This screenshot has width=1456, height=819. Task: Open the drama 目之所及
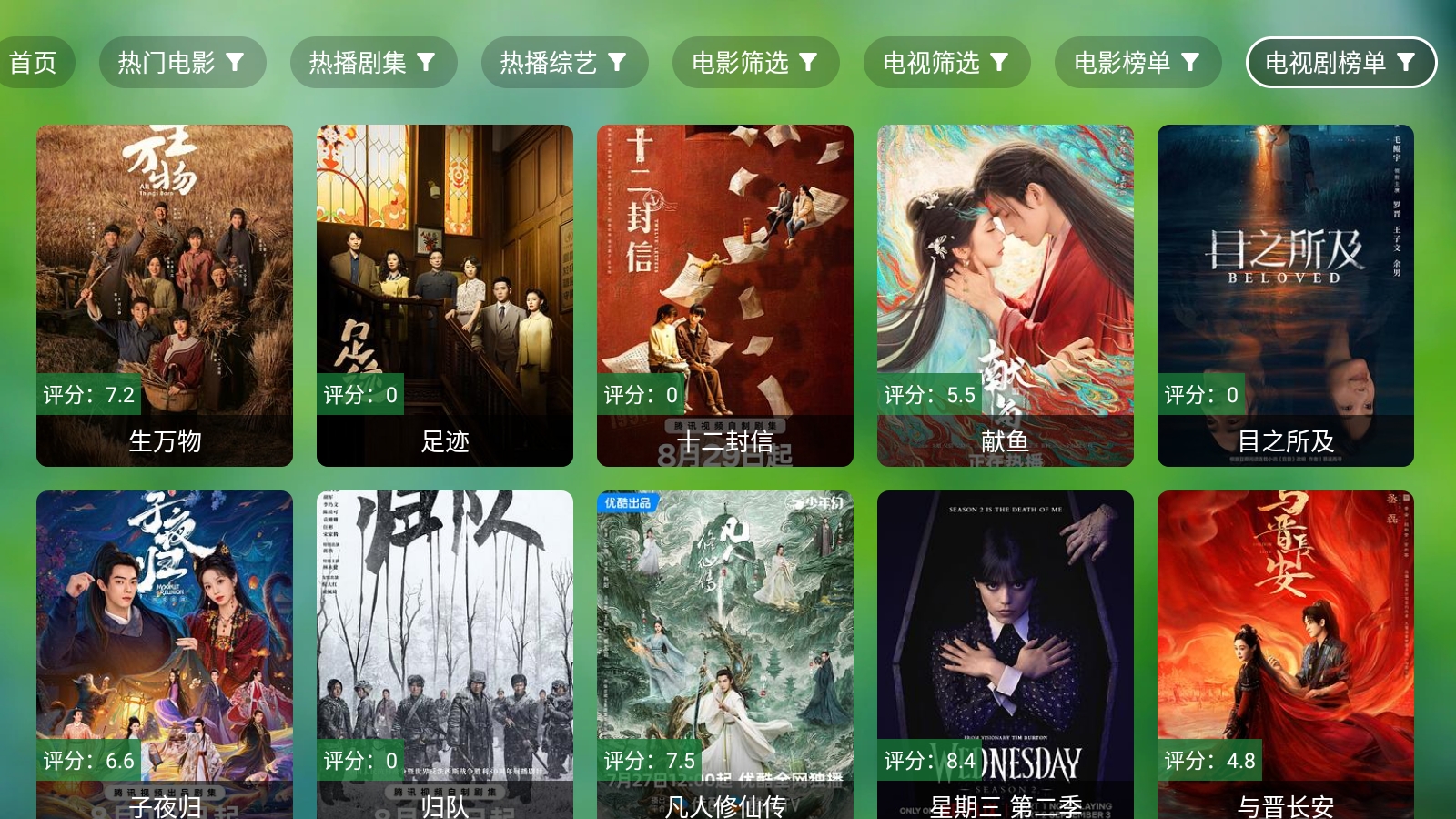[x=1286, y=295]
